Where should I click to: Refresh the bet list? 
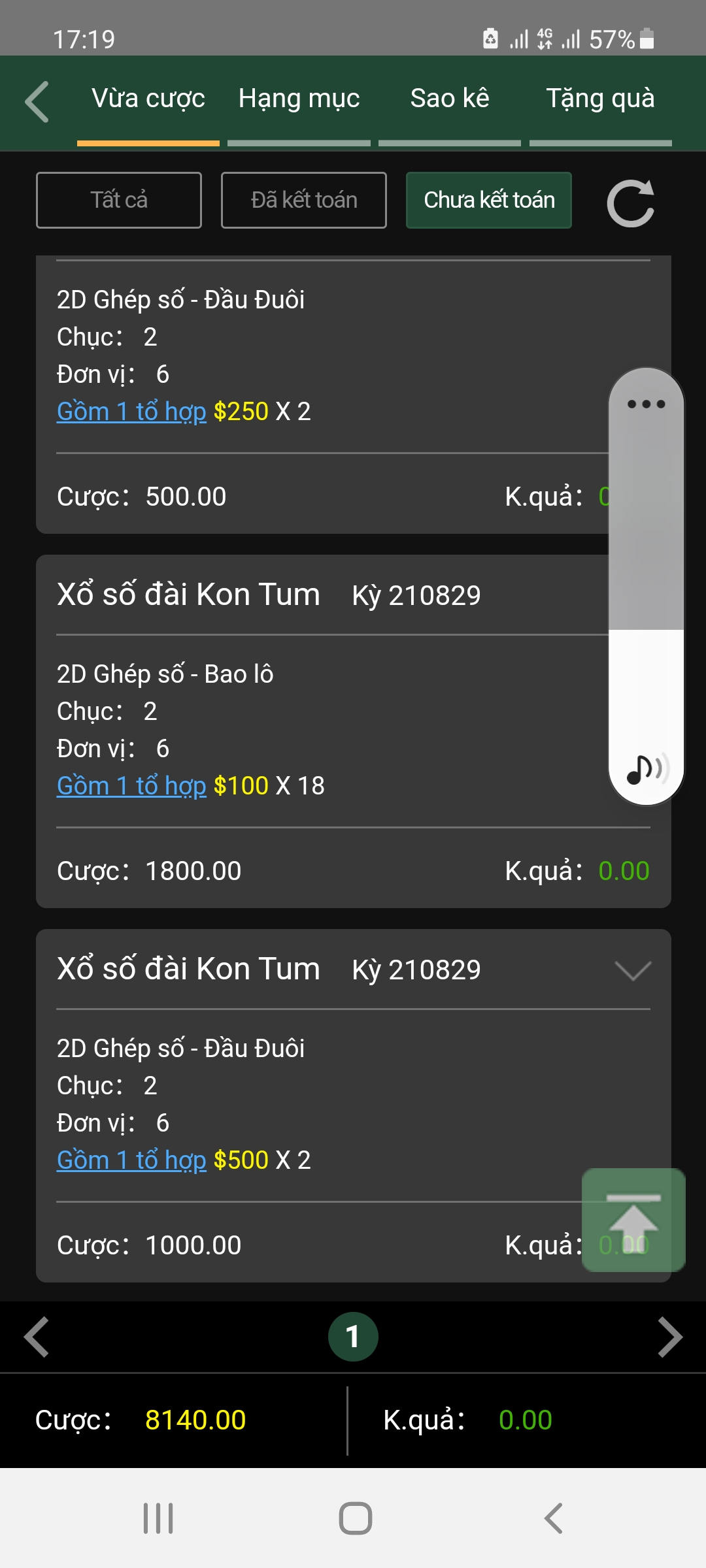[631, 203]
